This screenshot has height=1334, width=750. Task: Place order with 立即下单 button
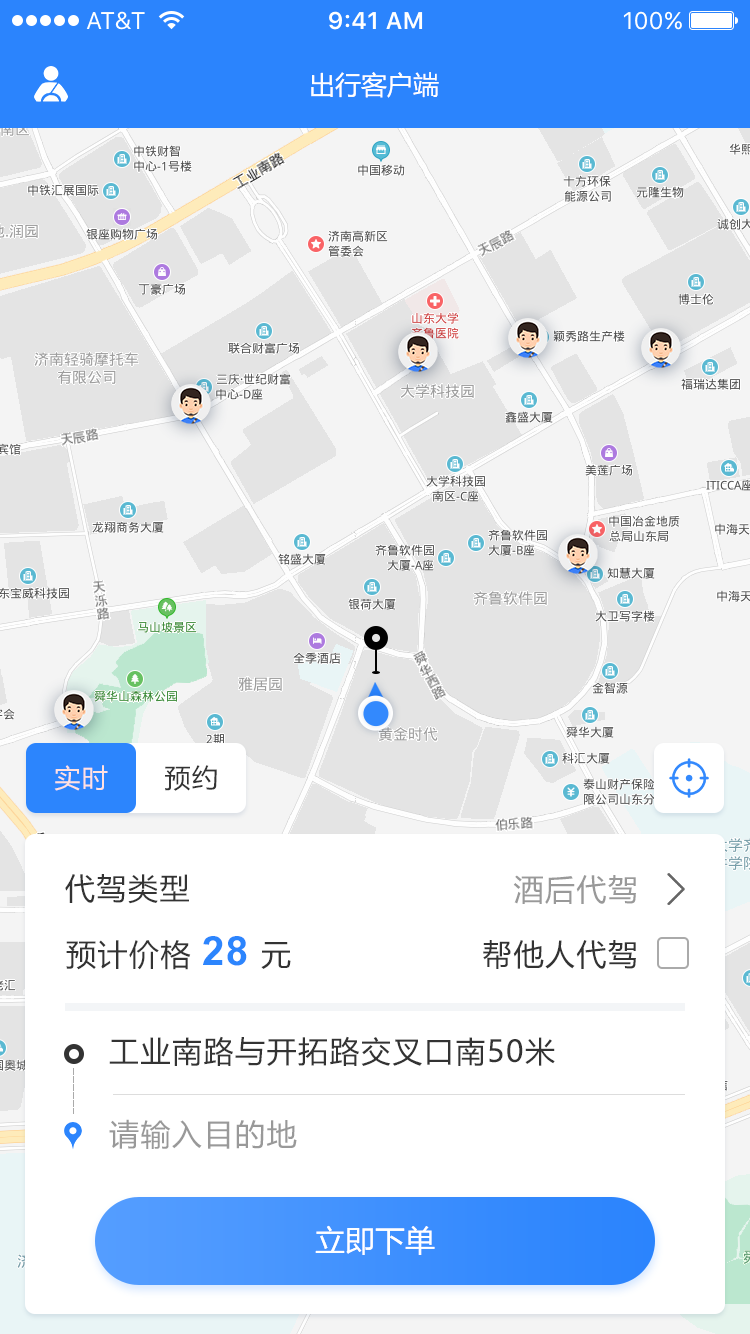tap(375, 1240)
